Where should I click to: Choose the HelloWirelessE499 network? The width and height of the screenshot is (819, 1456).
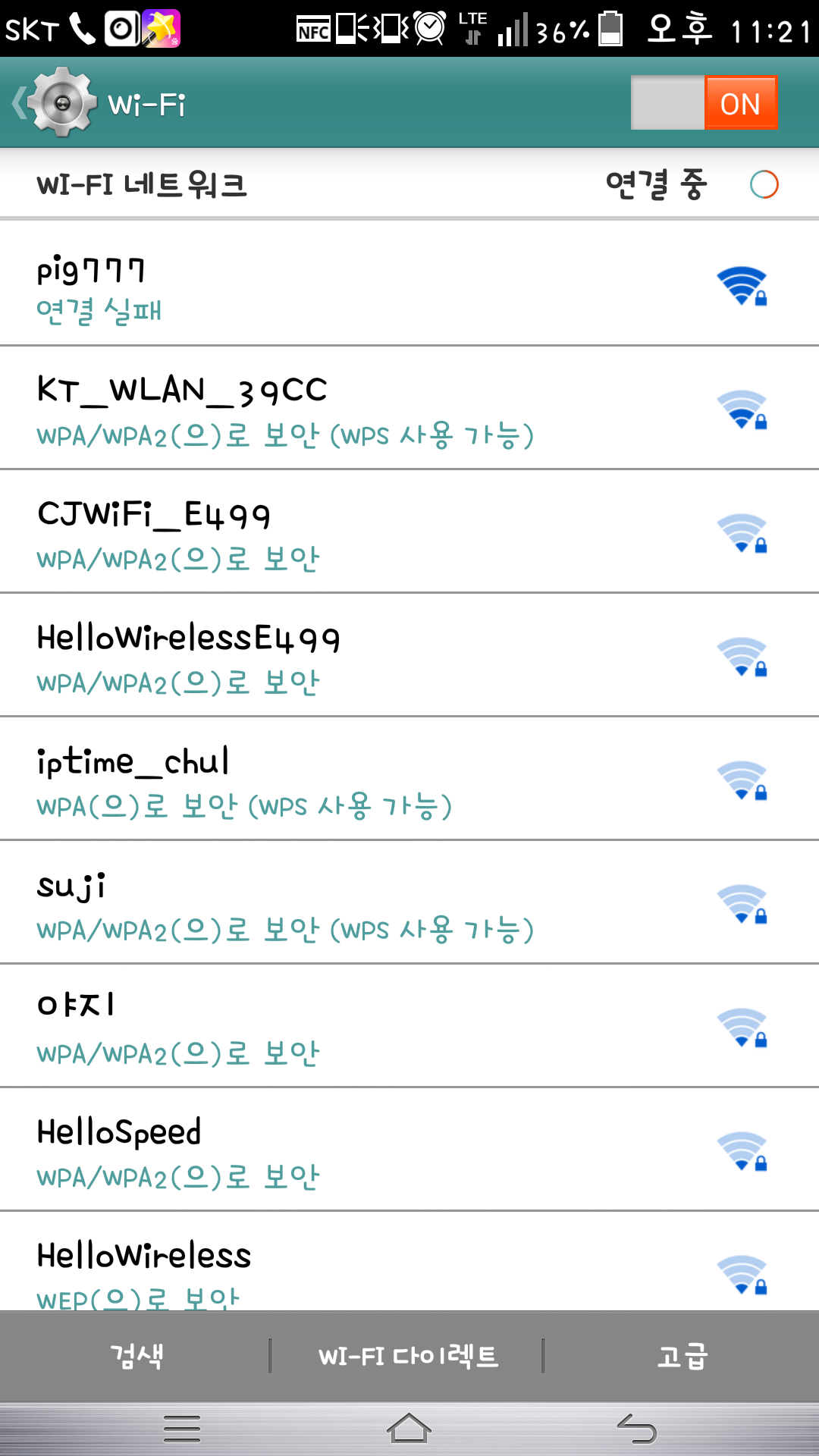(x=409, y=655)
